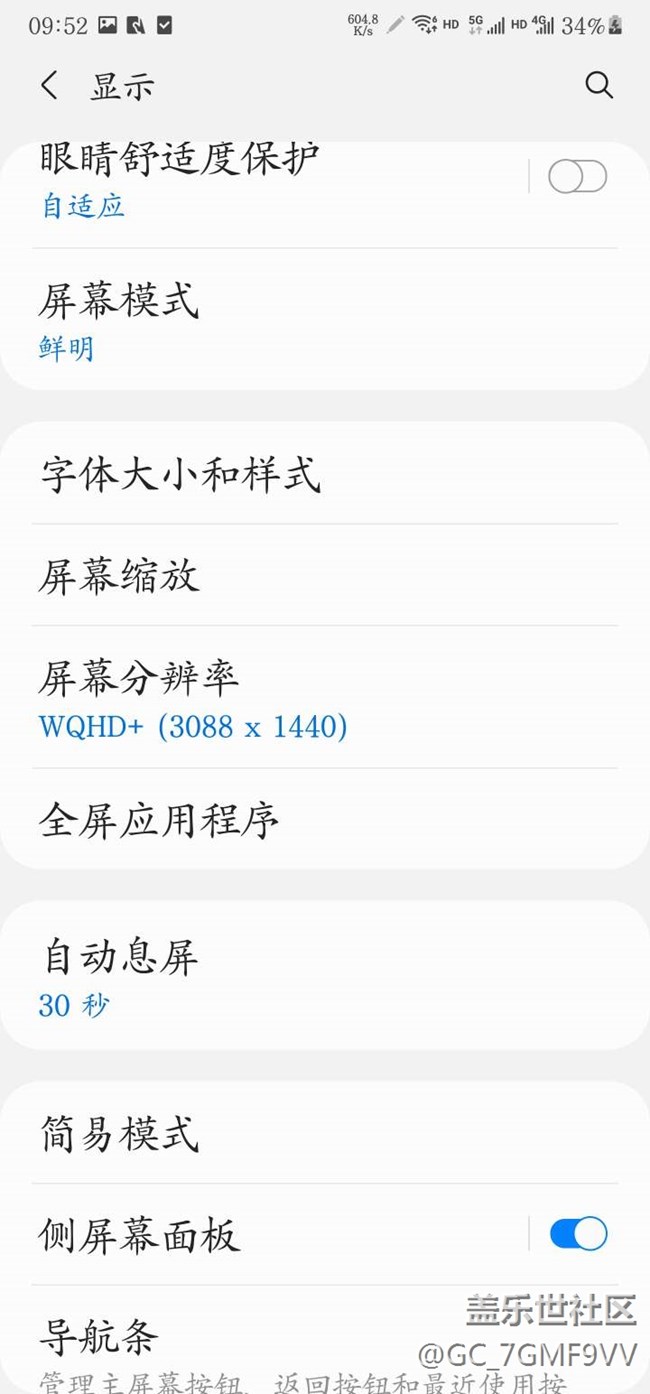This screenshot has height=1394, width=650.
Task: Open 字体大小和样式
Action: coord(325,473)
